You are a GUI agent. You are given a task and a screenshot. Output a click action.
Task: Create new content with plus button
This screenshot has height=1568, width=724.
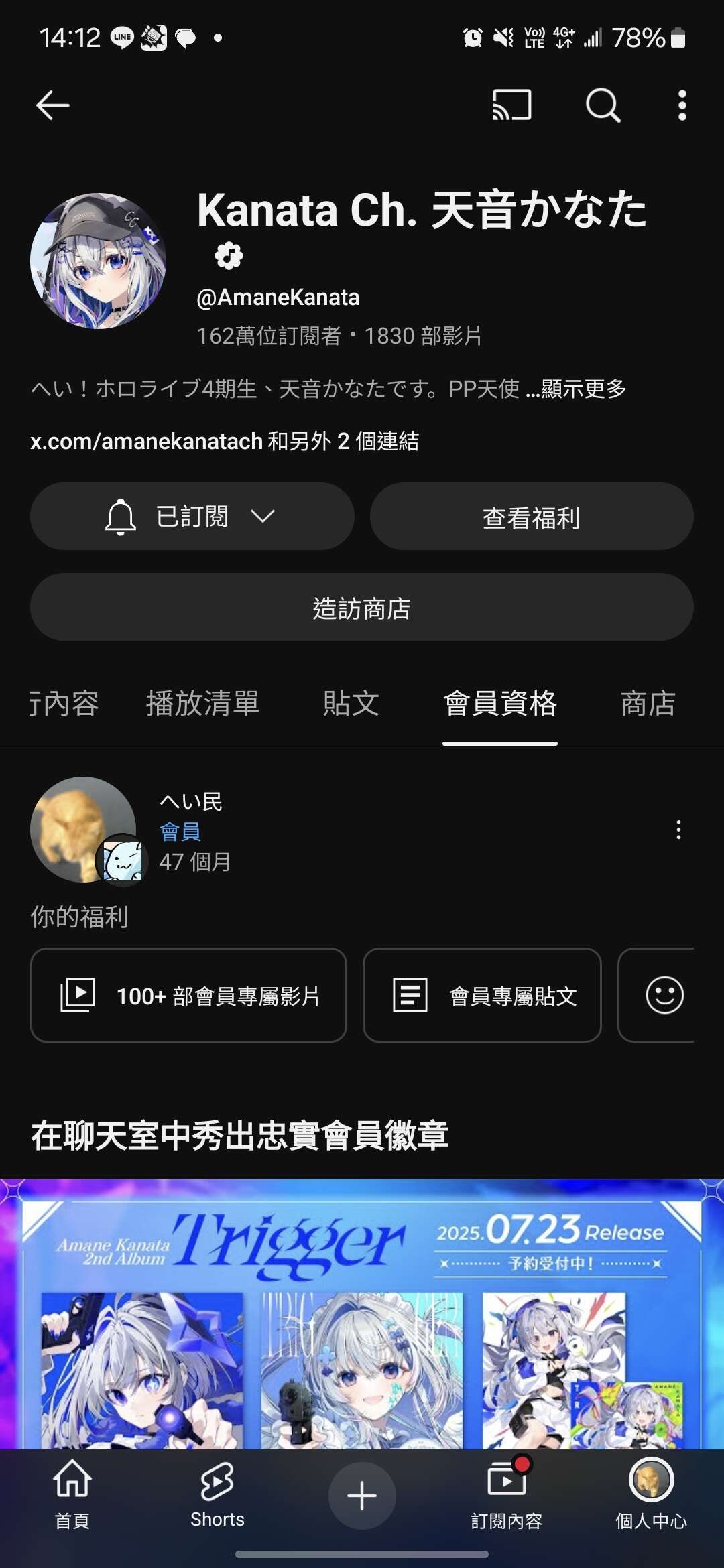tap(362, 1496)
